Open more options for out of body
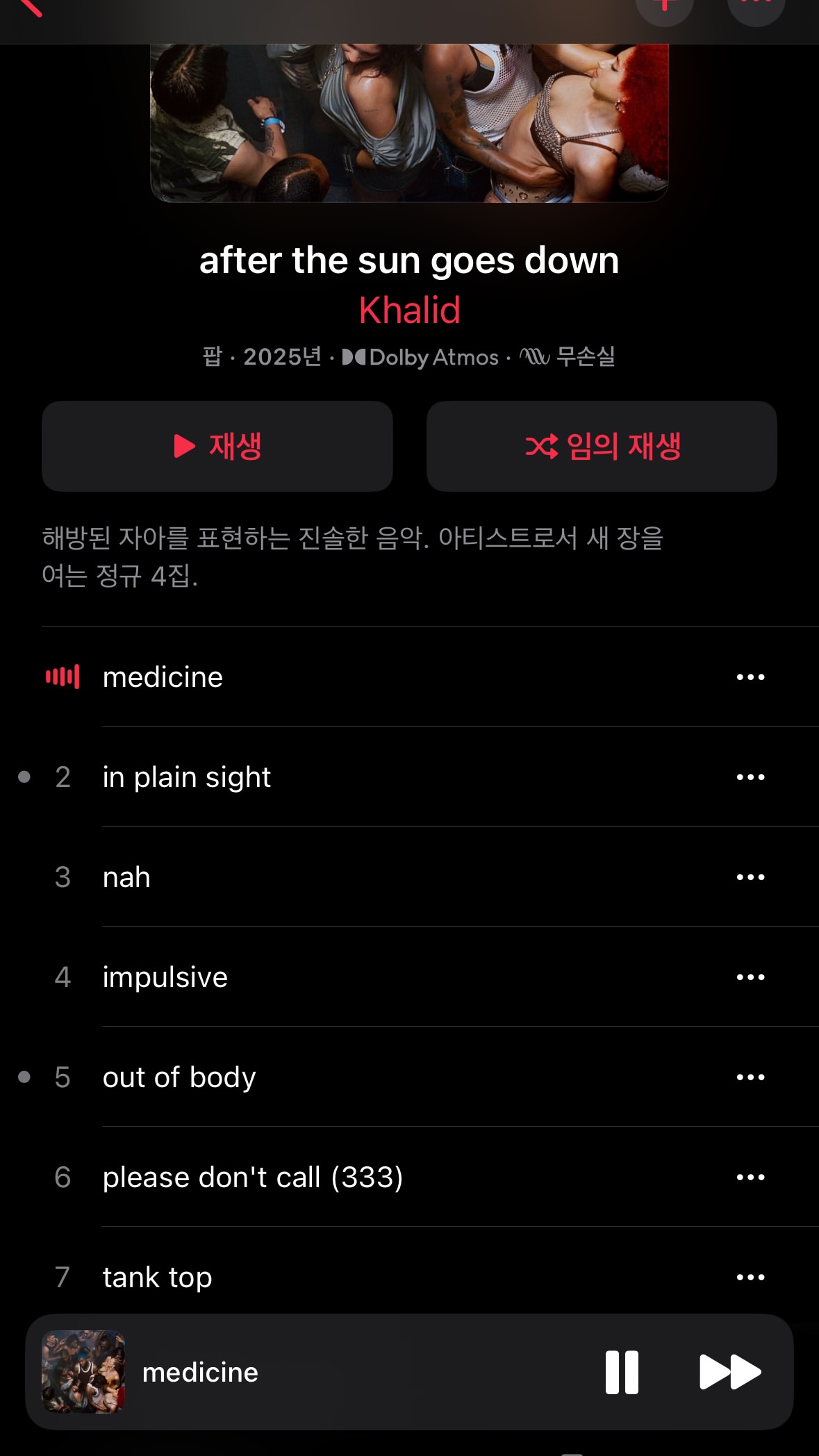The width and height of the screenshot is (819, 1456). tap(750, 1077)
